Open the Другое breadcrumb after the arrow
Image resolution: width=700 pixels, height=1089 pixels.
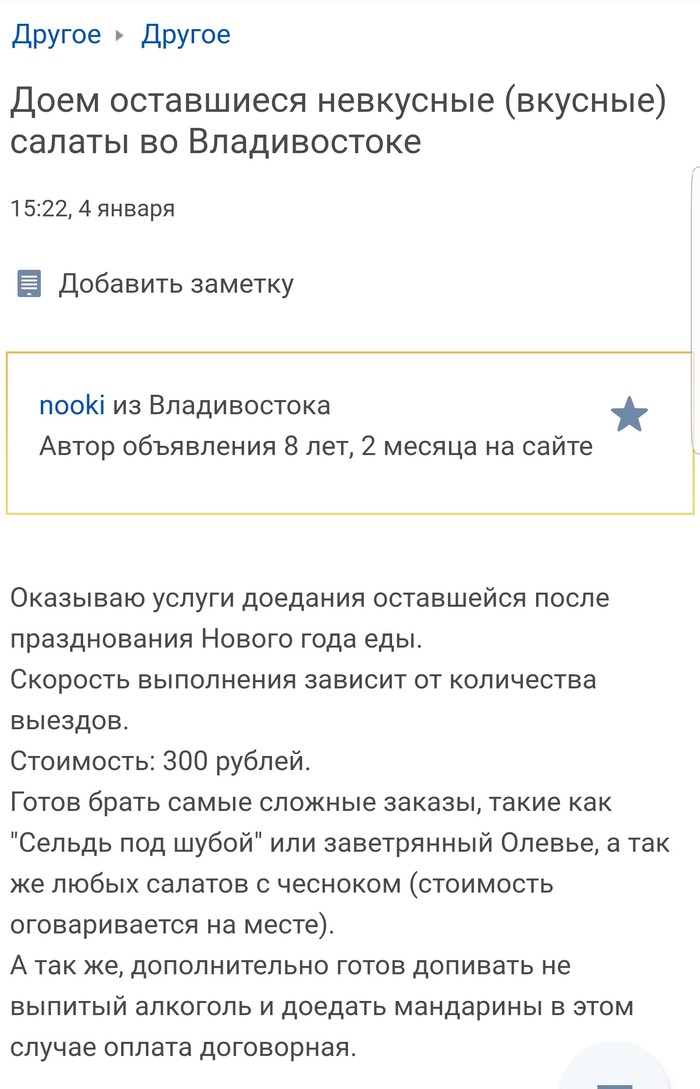(186, 35)
